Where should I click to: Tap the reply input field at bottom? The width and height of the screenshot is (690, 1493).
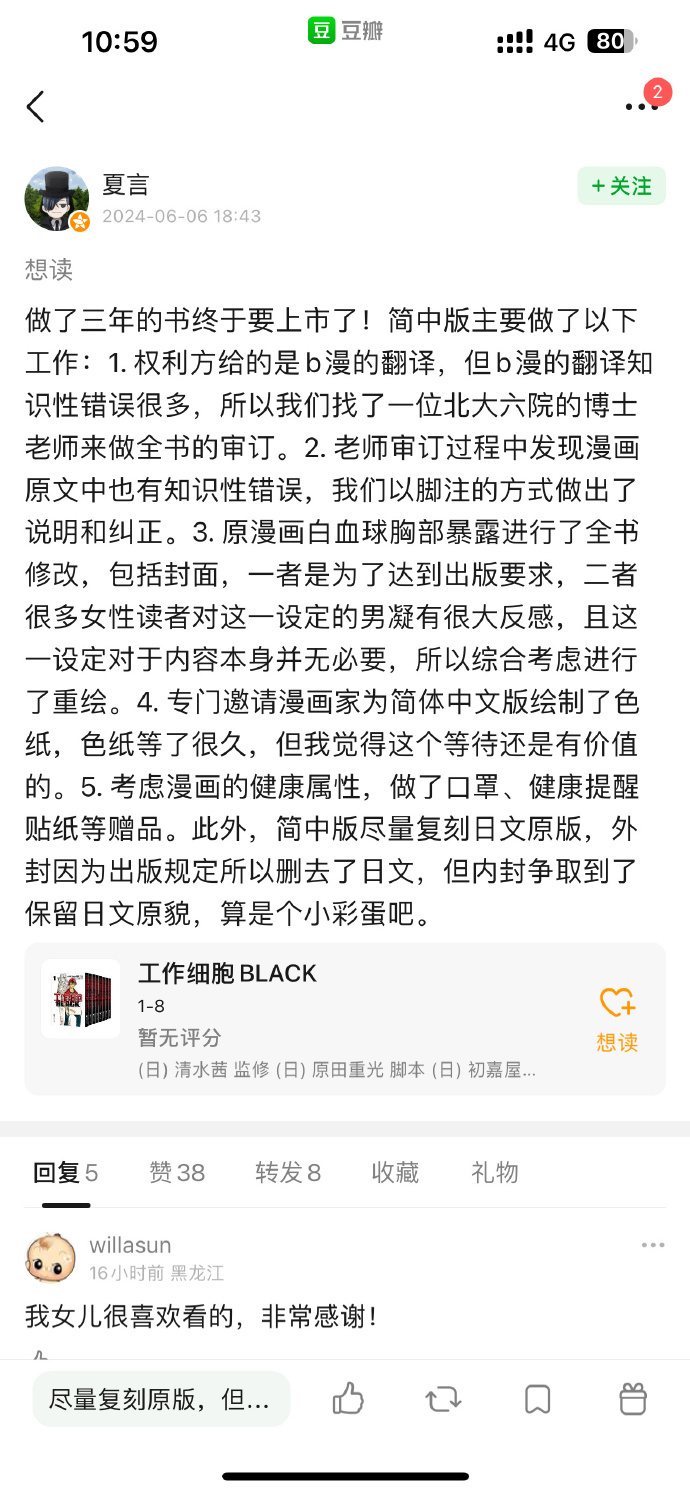[161, 1399]
